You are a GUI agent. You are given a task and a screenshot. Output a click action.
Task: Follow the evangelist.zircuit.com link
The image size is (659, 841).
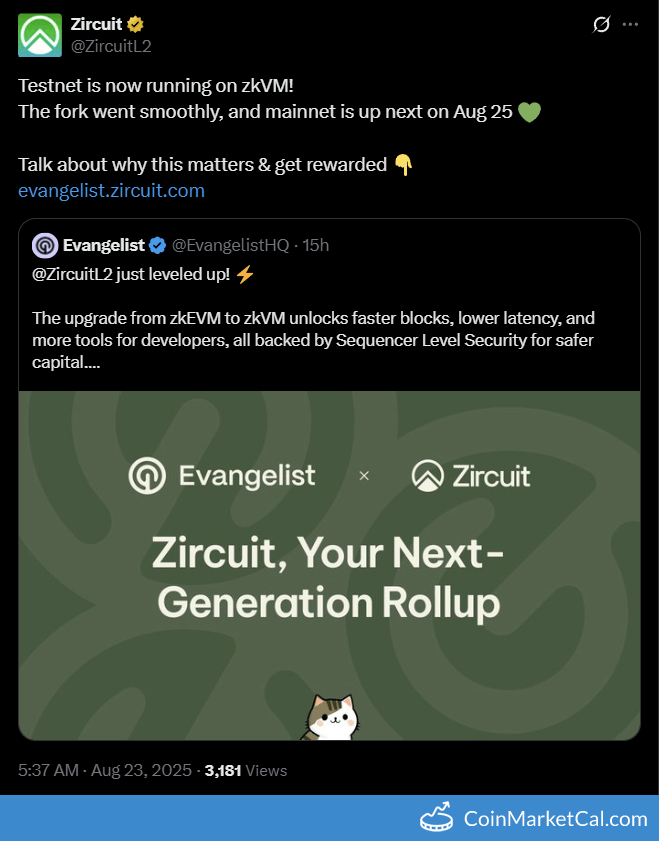click(x=111, y=190)
